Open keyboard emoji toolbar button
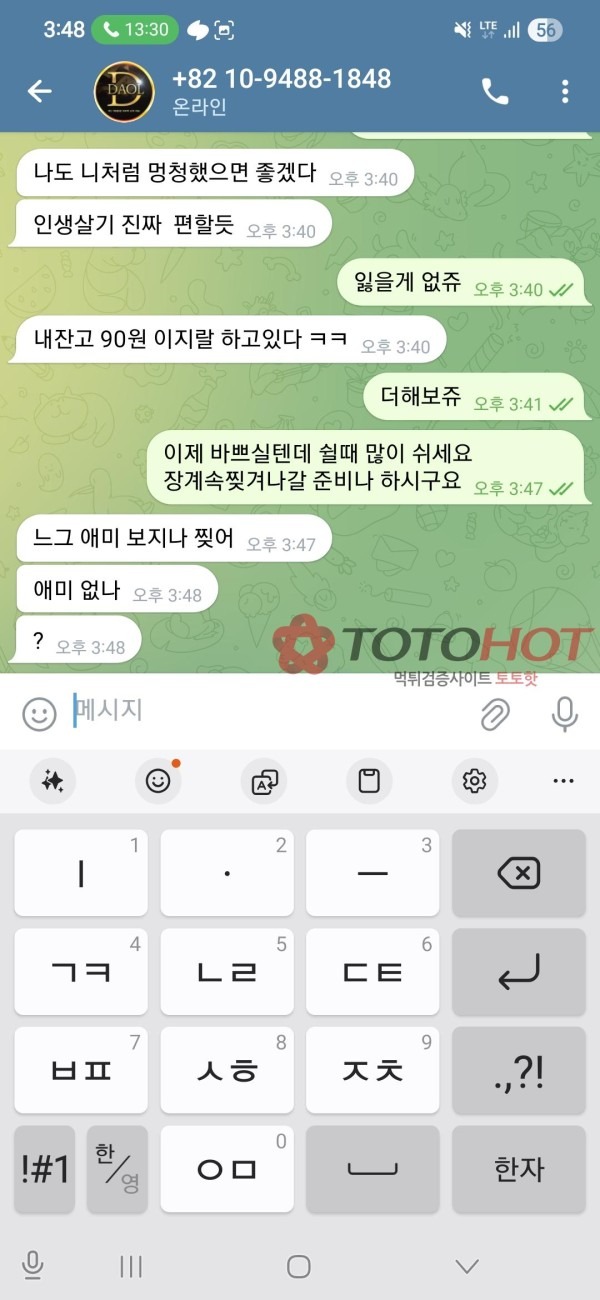Screen dimensions: 600x1300 coord(158,781)
